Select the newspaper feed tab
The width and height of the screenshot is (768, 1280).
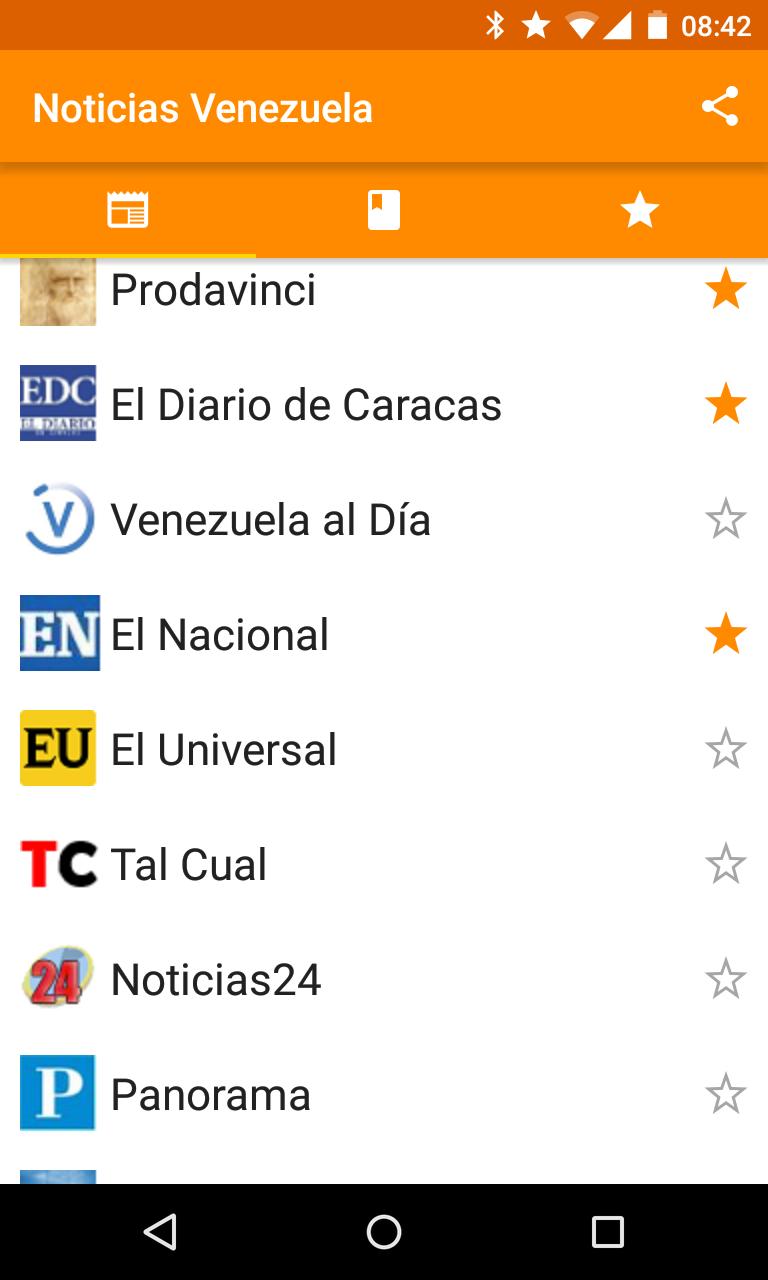coord(128,210)
